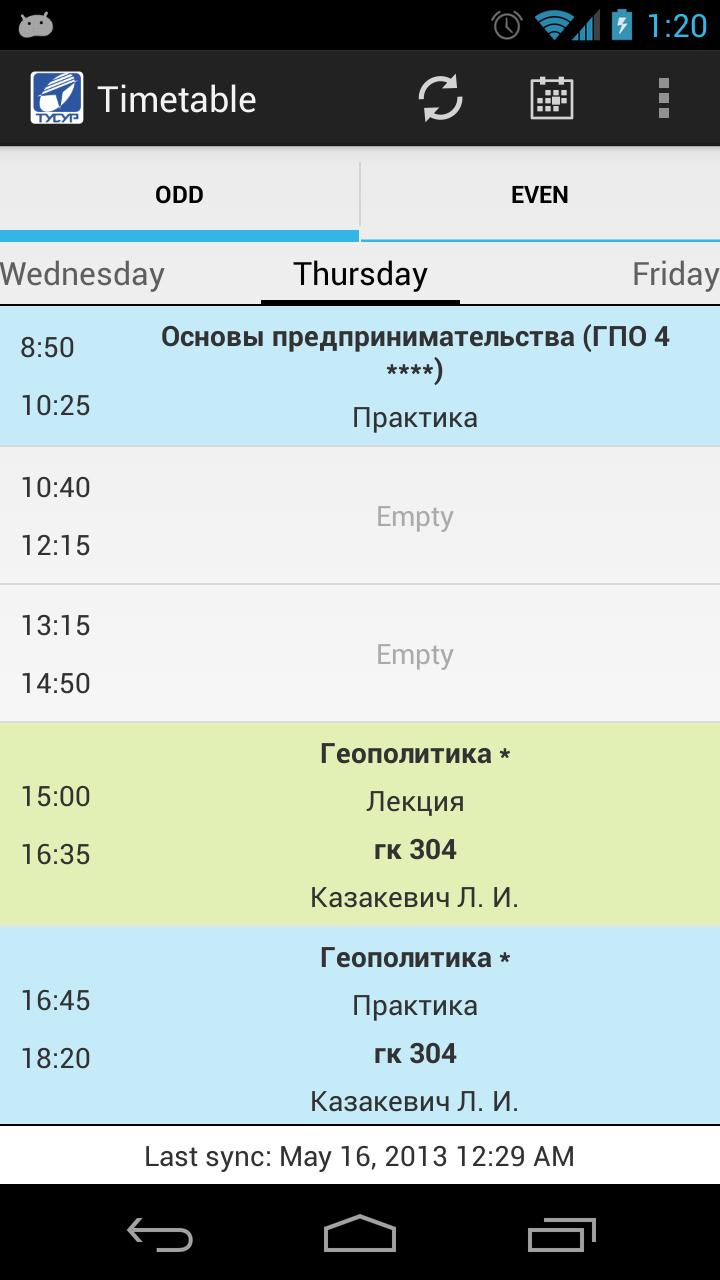Open the Геополитика lecture at 15:00
The height and width of the screenshot is (1280, 720).
pos(360,822)
